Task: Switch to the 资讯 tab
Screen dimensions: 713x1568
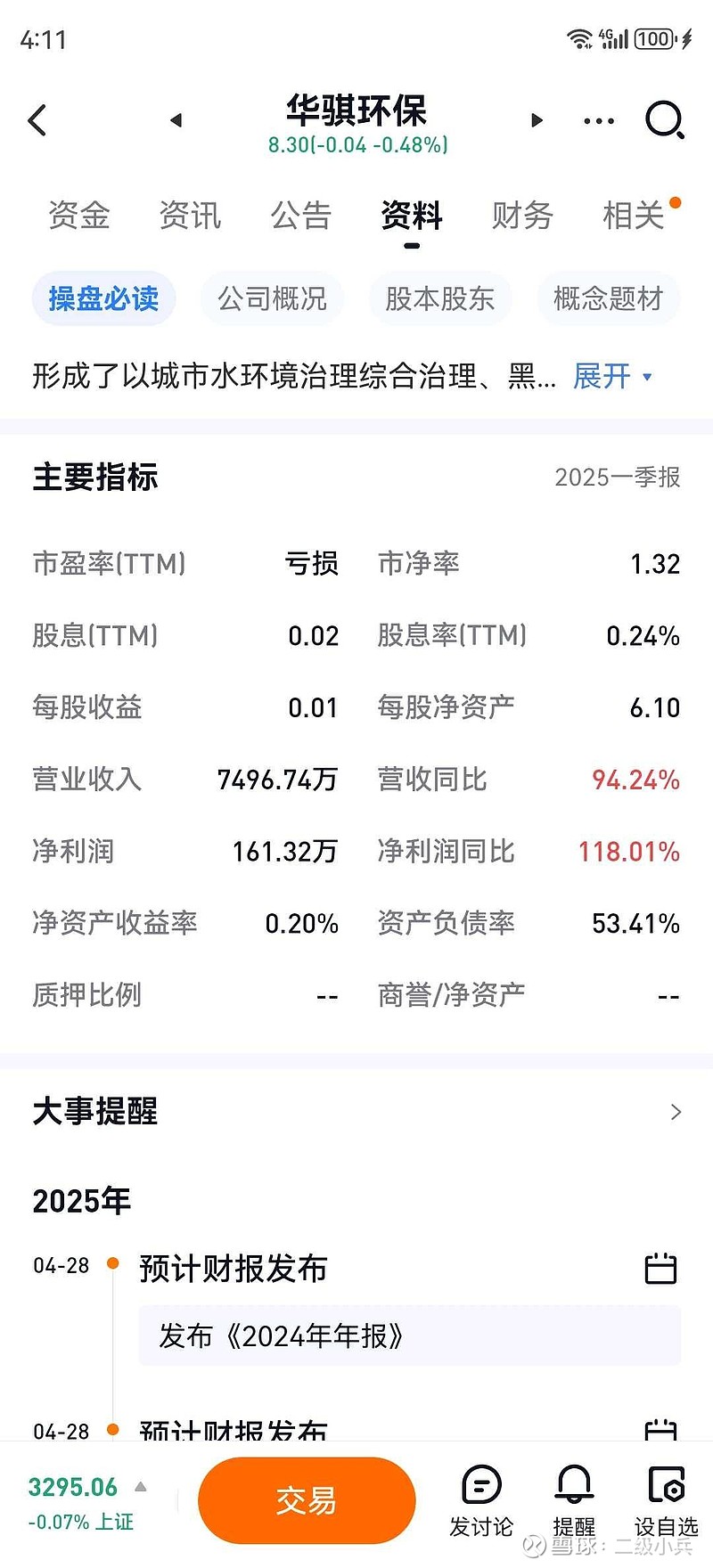Action: click(x=190, y=216)
